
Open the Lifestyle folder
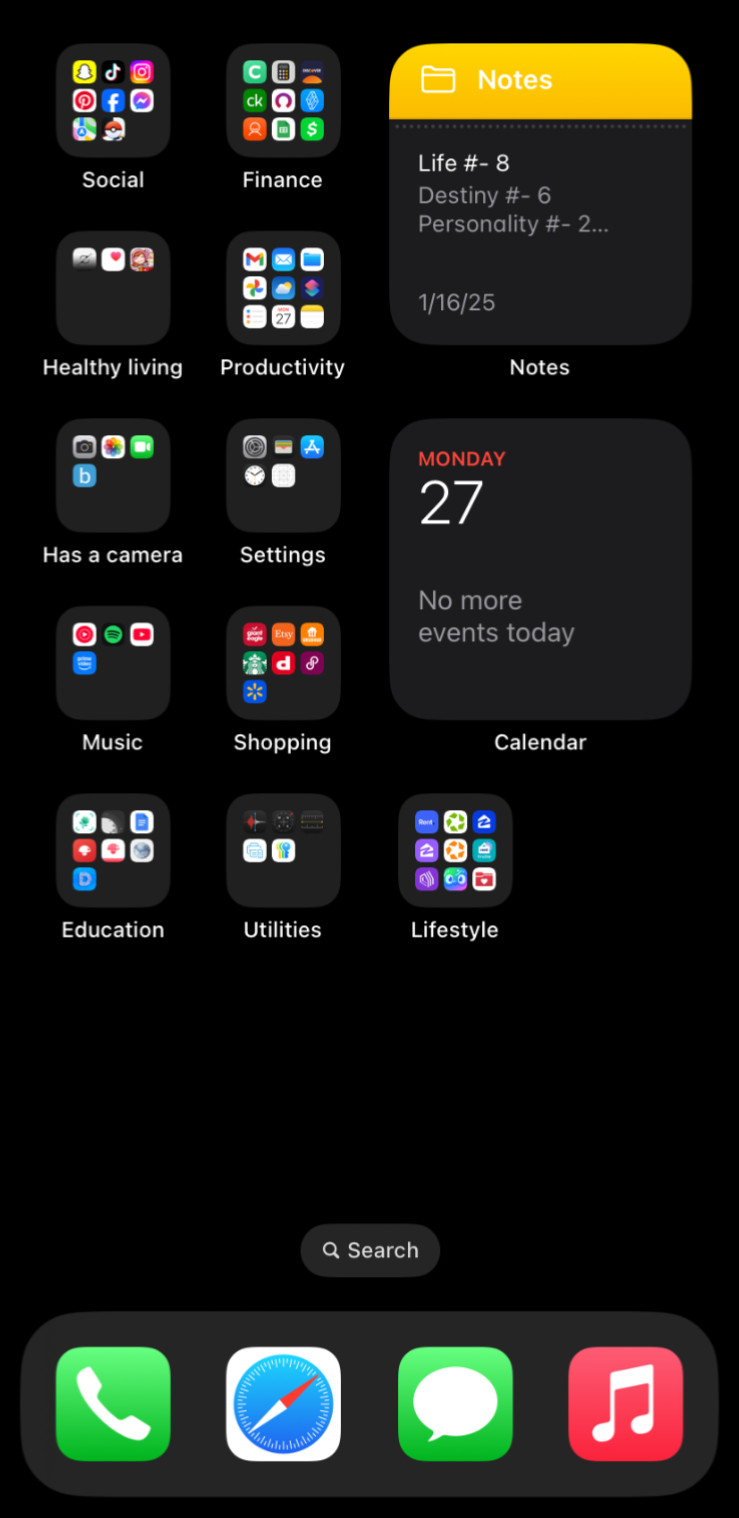click(455, 850)
